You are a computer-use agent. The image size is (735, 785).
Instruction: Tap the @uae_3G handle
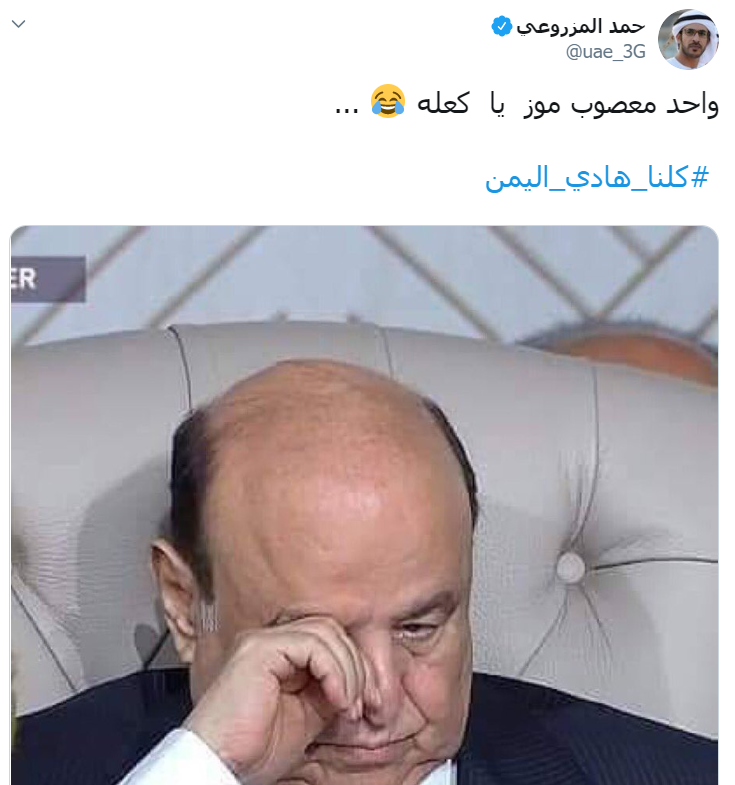pos(607,53)
